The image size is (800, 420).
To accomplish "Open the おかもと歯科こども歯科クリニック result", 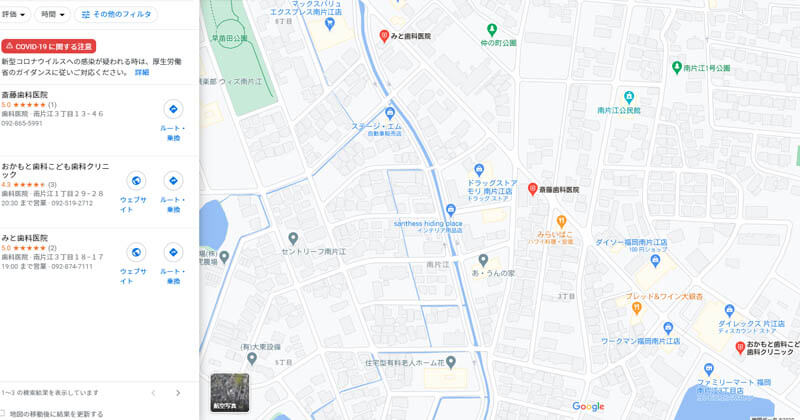I will point(55,165).
